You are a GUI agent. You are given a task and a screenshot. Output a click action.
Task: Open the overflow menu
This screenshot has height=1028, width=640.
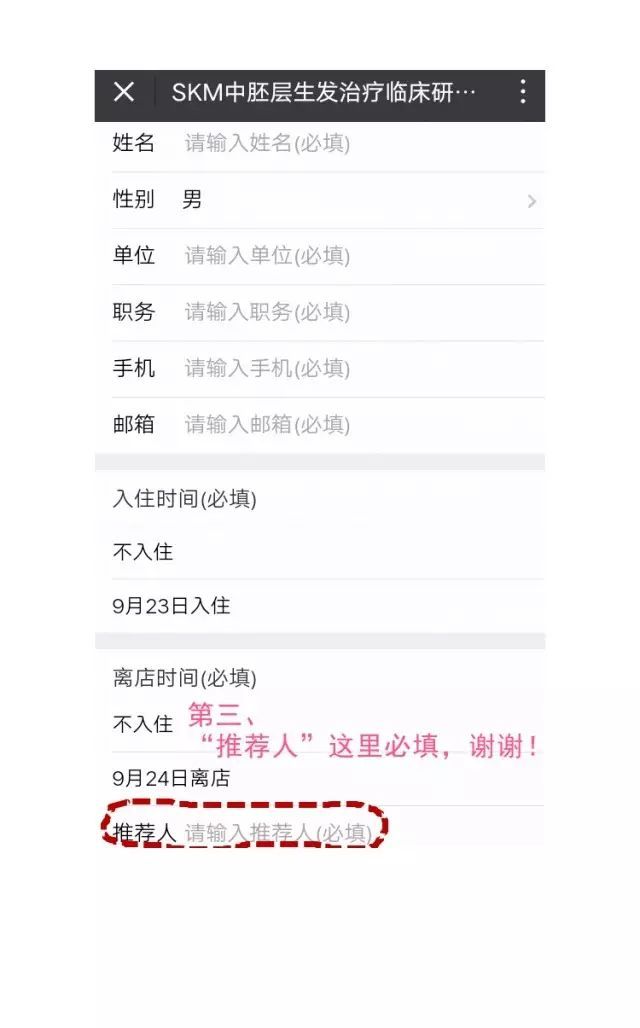click(x=522, y=93)
